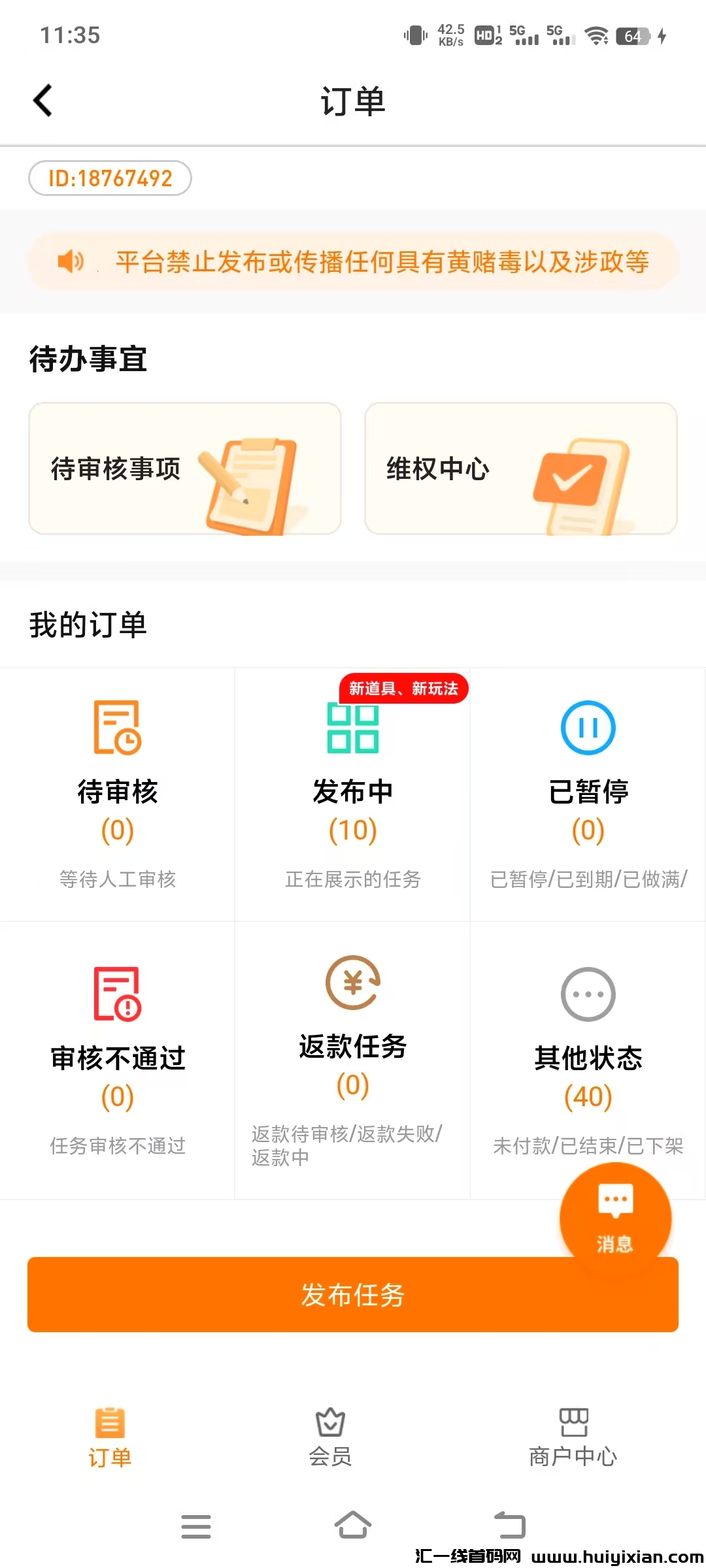Switch to the 商户中心 tab

(573, 1437)
